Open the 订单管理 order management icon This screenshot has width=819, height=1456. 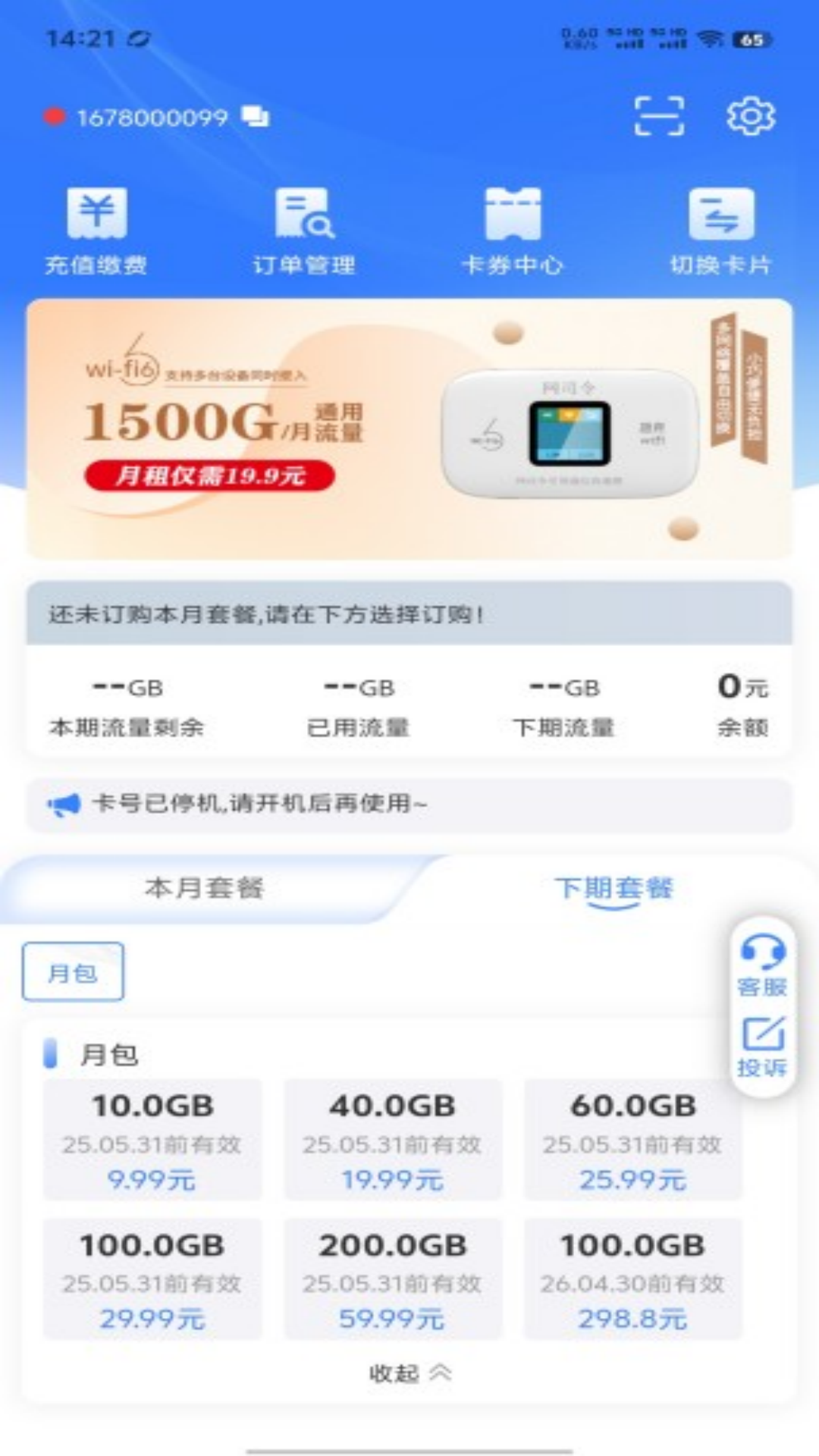pyautogui.click(x=303, y=227)
